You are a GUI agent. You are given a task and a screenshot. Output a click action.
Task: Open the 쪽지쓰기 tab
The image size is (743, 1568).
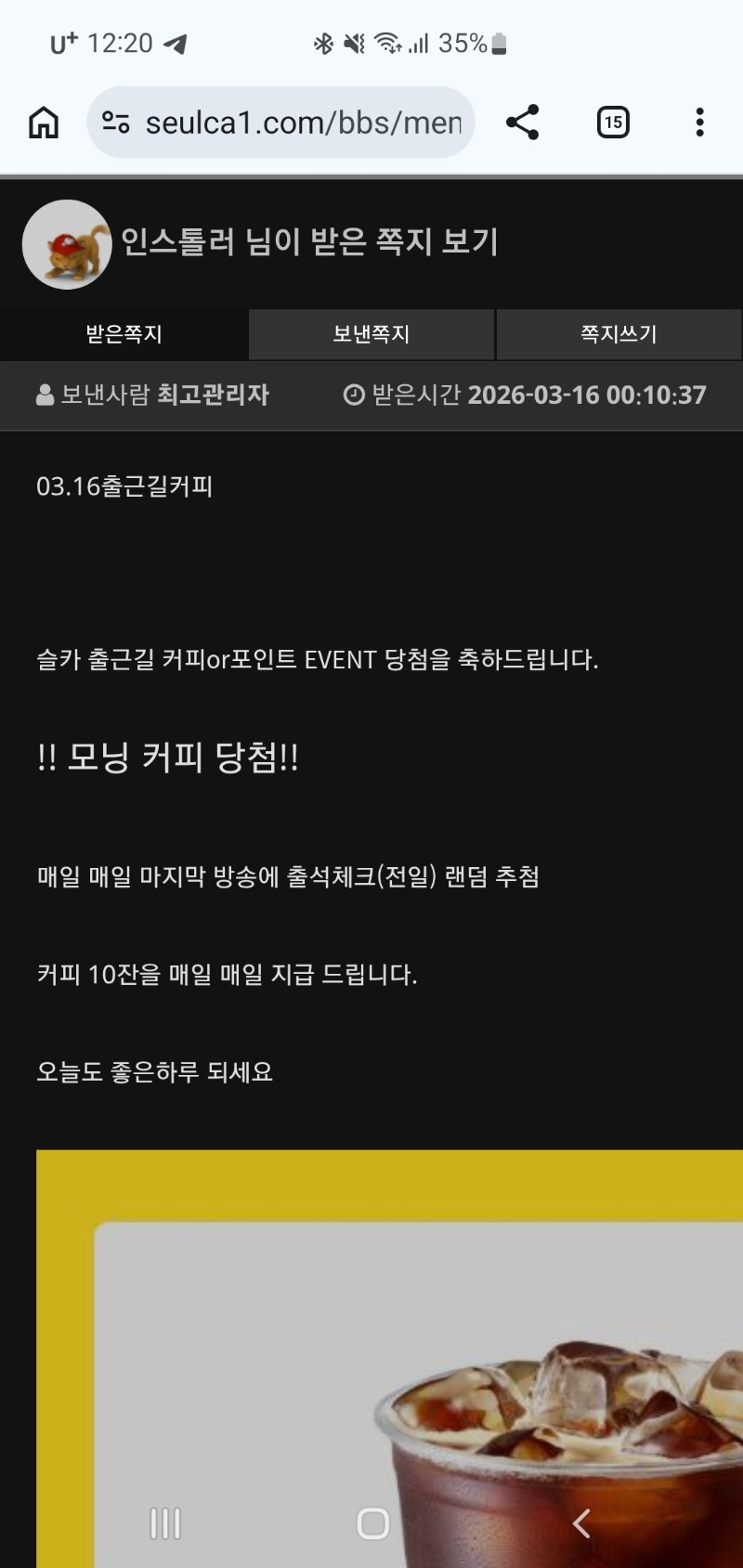[x=619, y=334]
